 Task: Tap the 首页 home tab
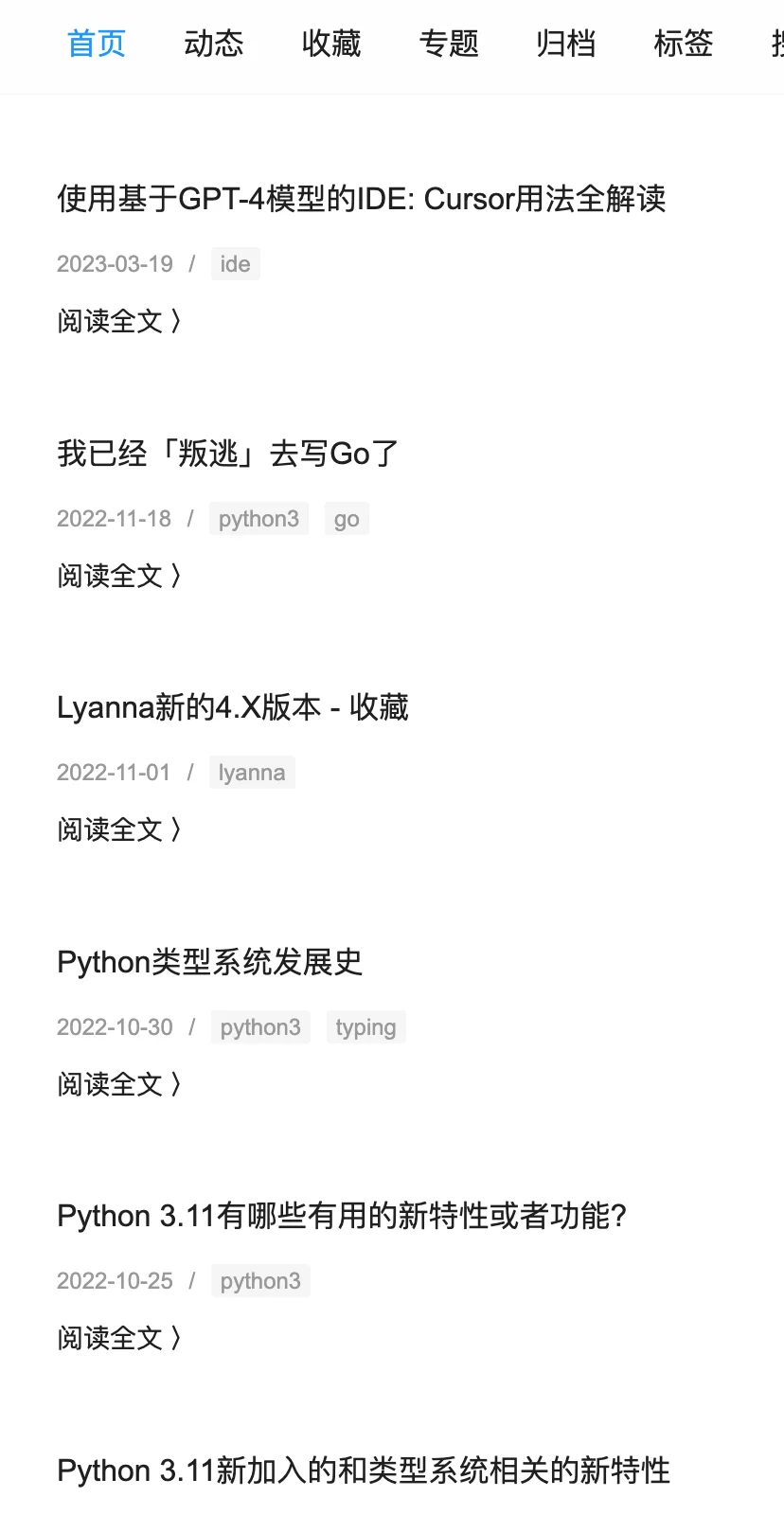[97, 44]
